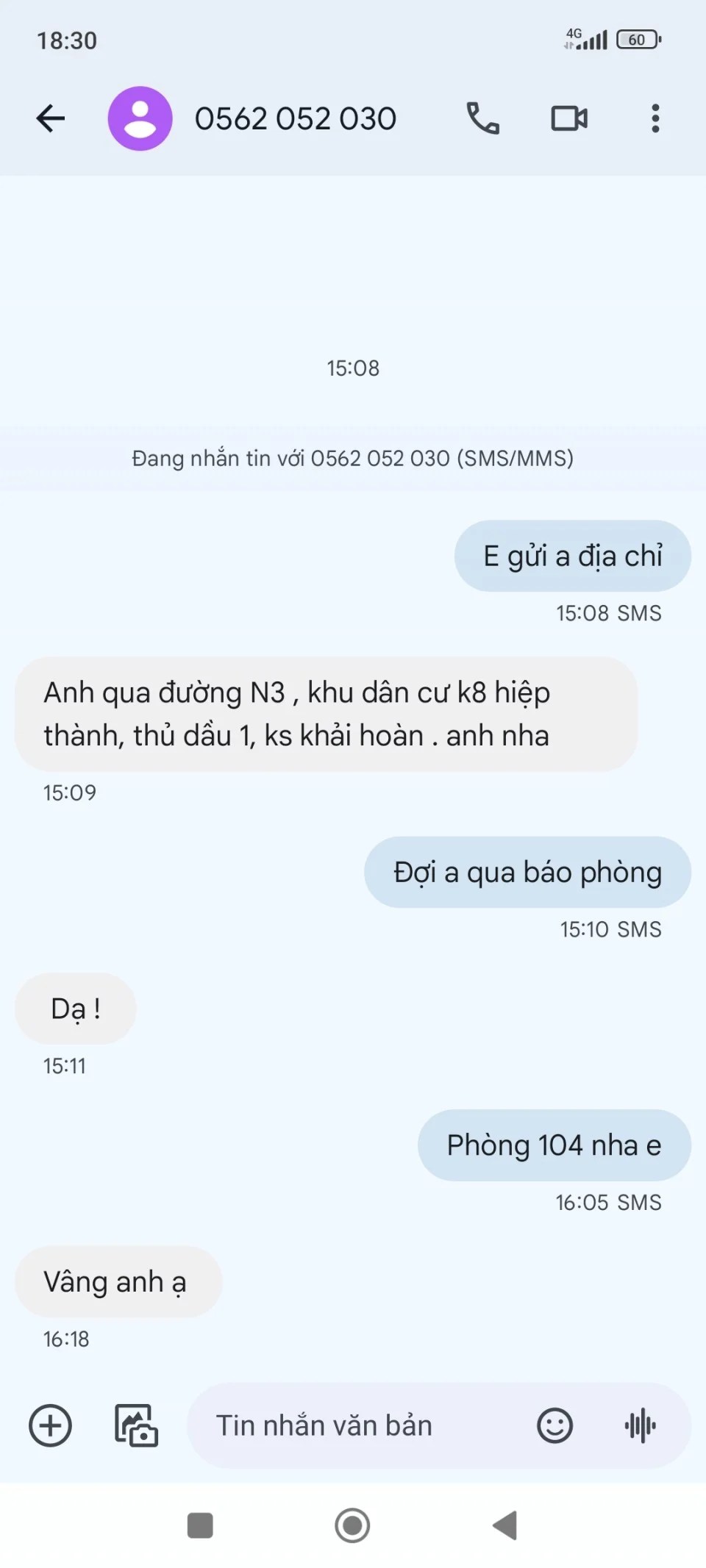Record a voice message
Viewport: 706px width, 1568px height.
click(x=640, y=1425)
